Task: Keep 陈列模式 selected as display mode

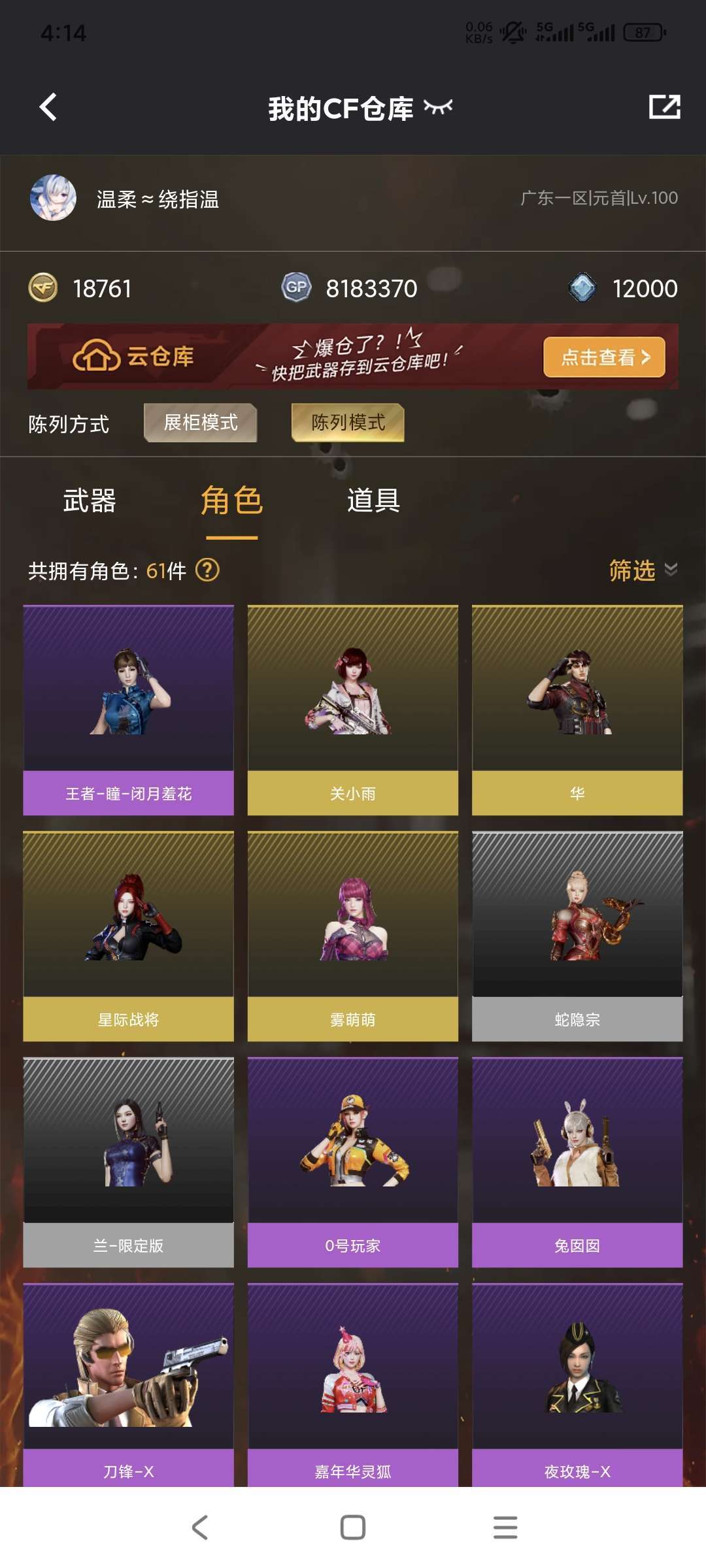Action: click(348, 423)
